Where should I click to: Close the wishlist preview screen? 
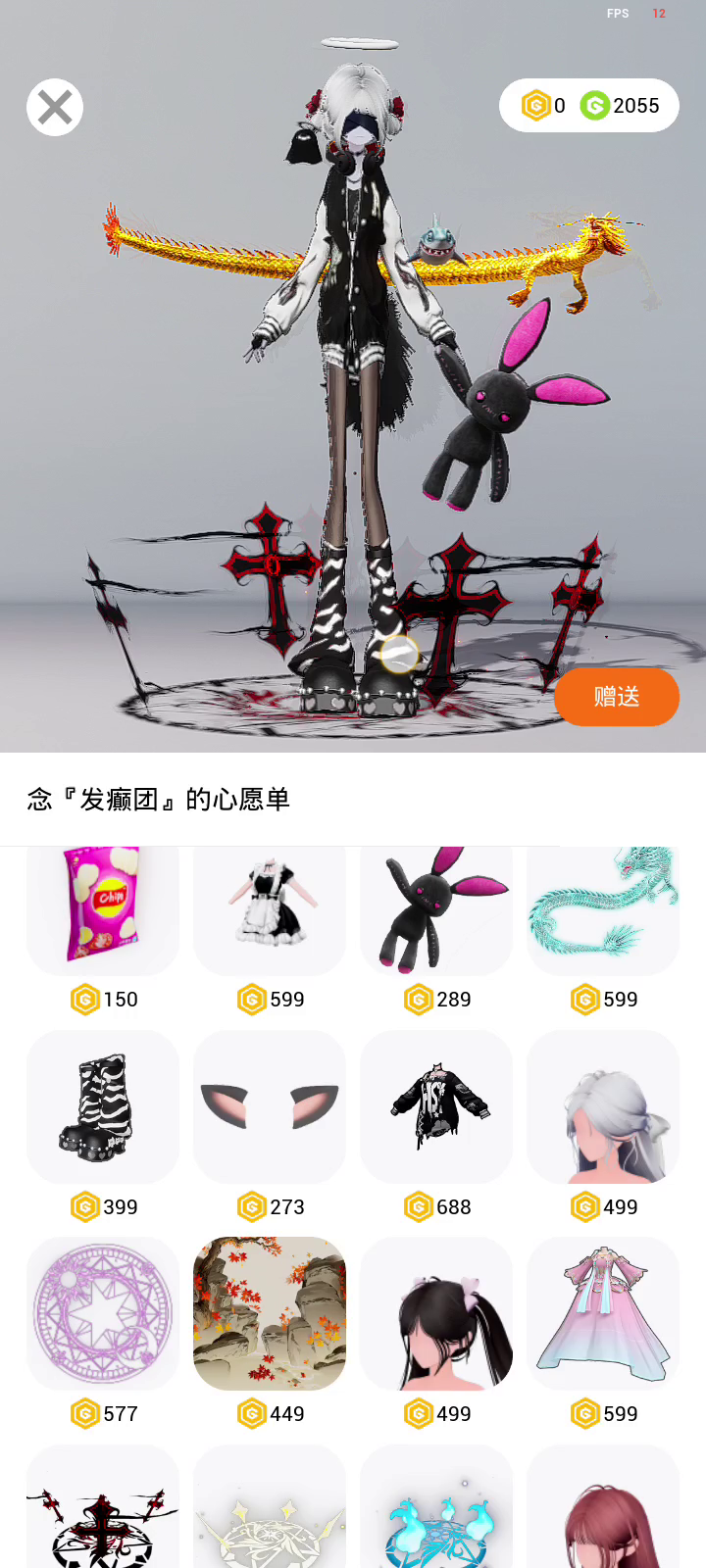tap(55, 107)
